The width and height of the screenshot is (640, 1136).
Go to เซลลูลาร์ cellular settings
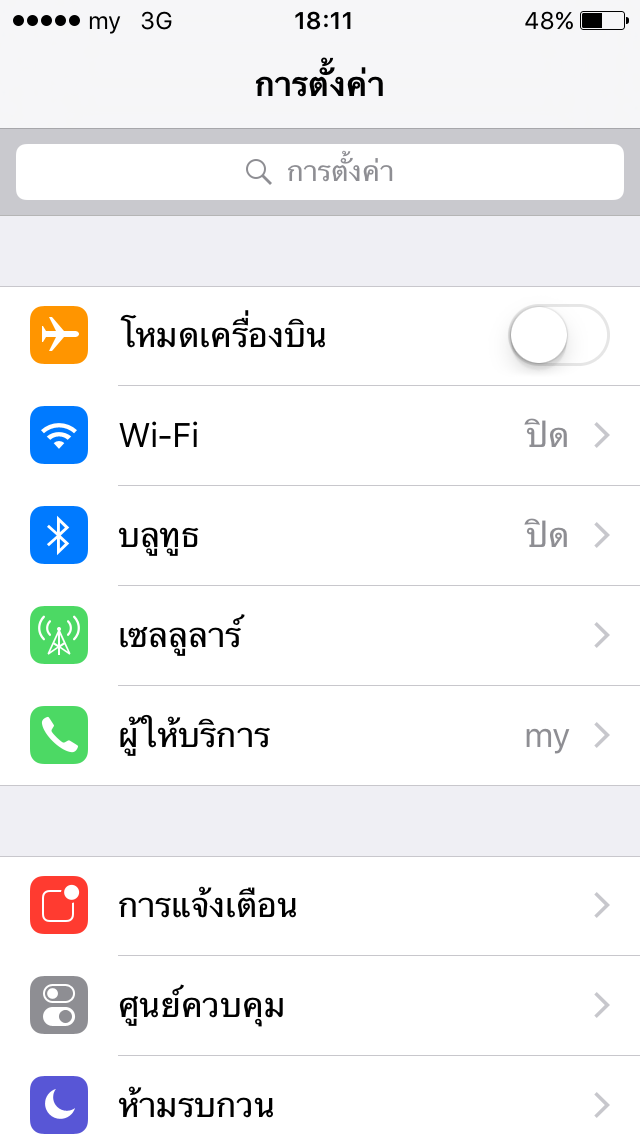coord(320,636)
